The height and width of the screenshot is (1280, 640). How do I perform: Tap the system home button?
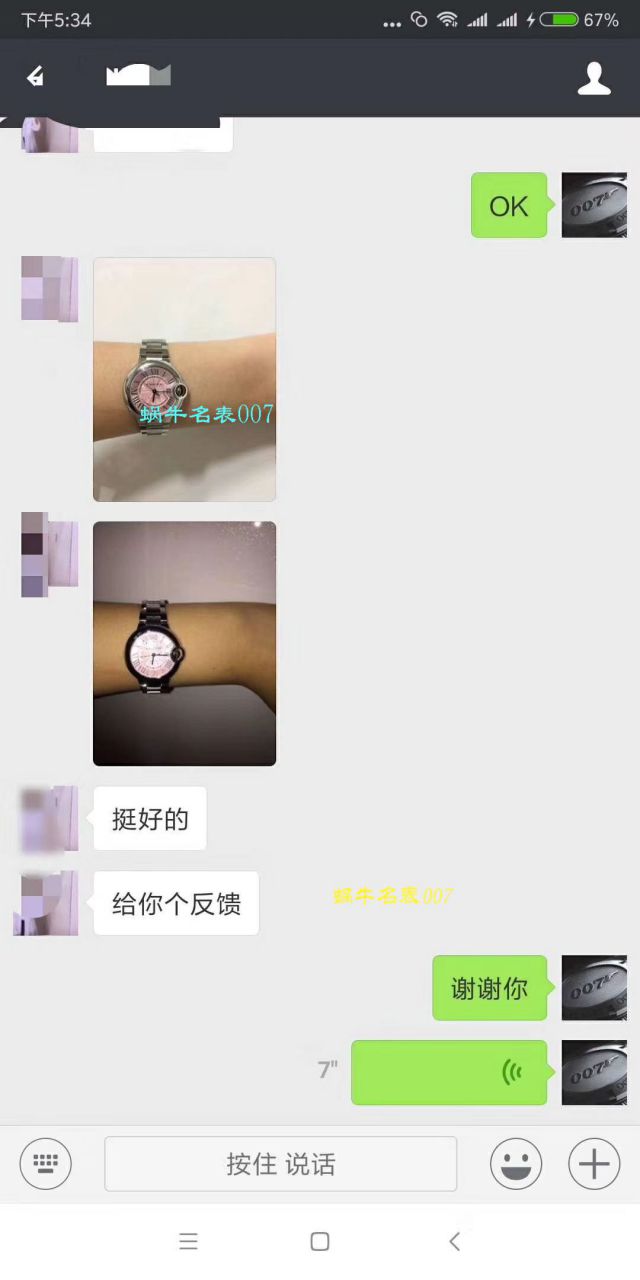pyautogui.click(x=320, y=1241)
